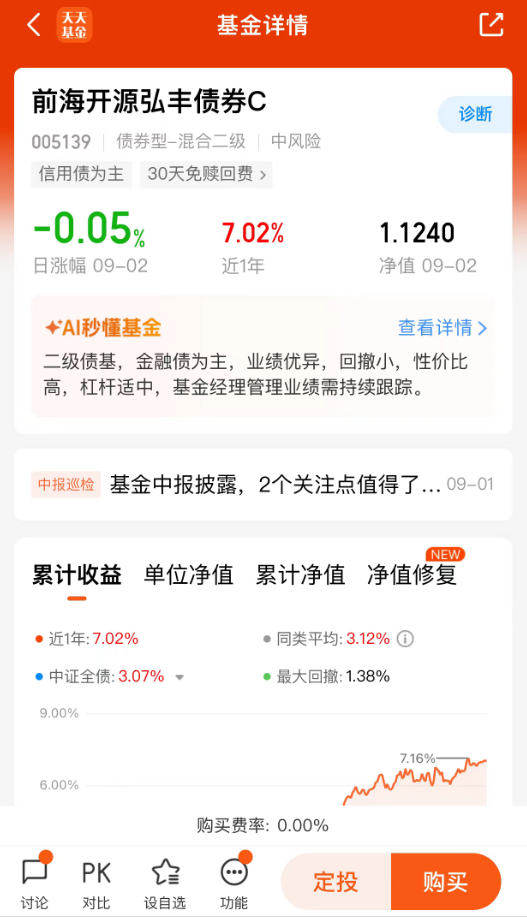This screenshot has width=527, height=917.
Task: Open 查看详情 for the AI fund summary
Action: pyautogui.click(x=442, y=328)
